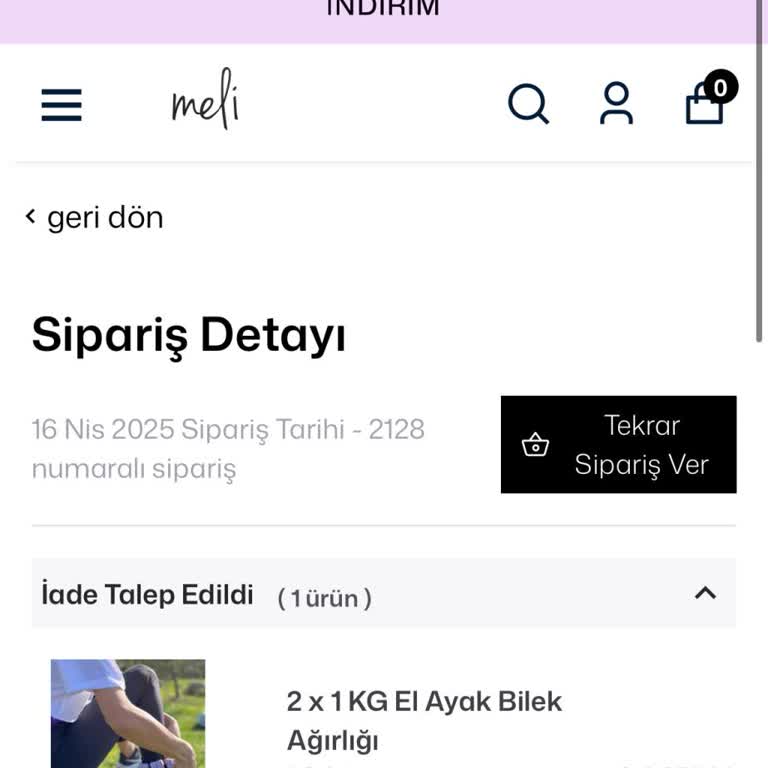Open the shopping bag

tap(706, 102)
